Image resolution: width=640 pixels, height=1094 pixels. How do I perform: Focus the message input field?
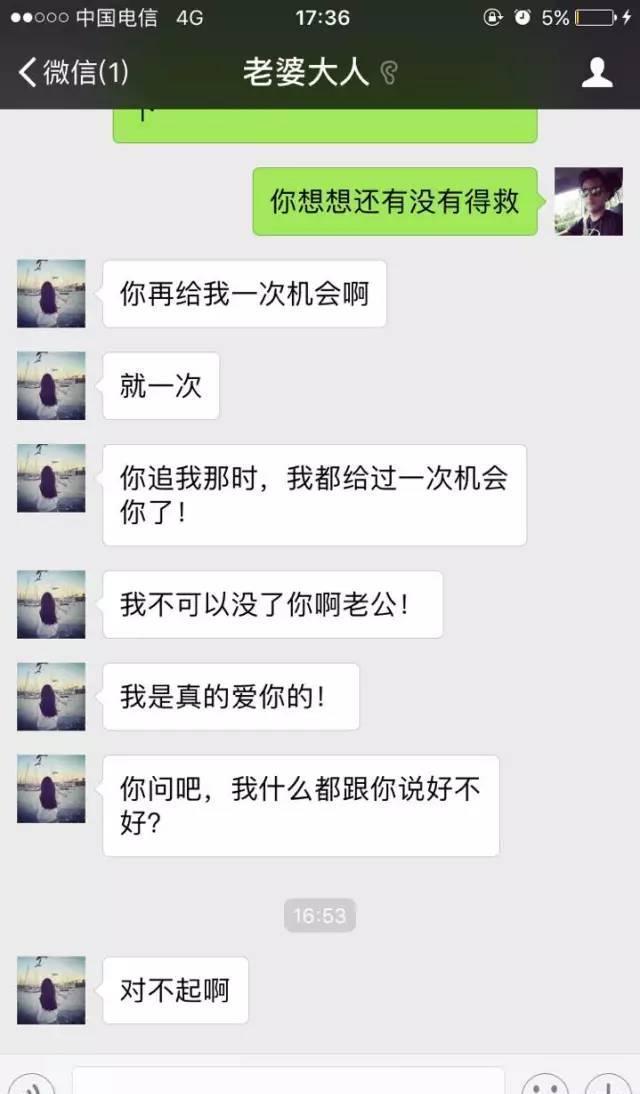[288, 1084]
